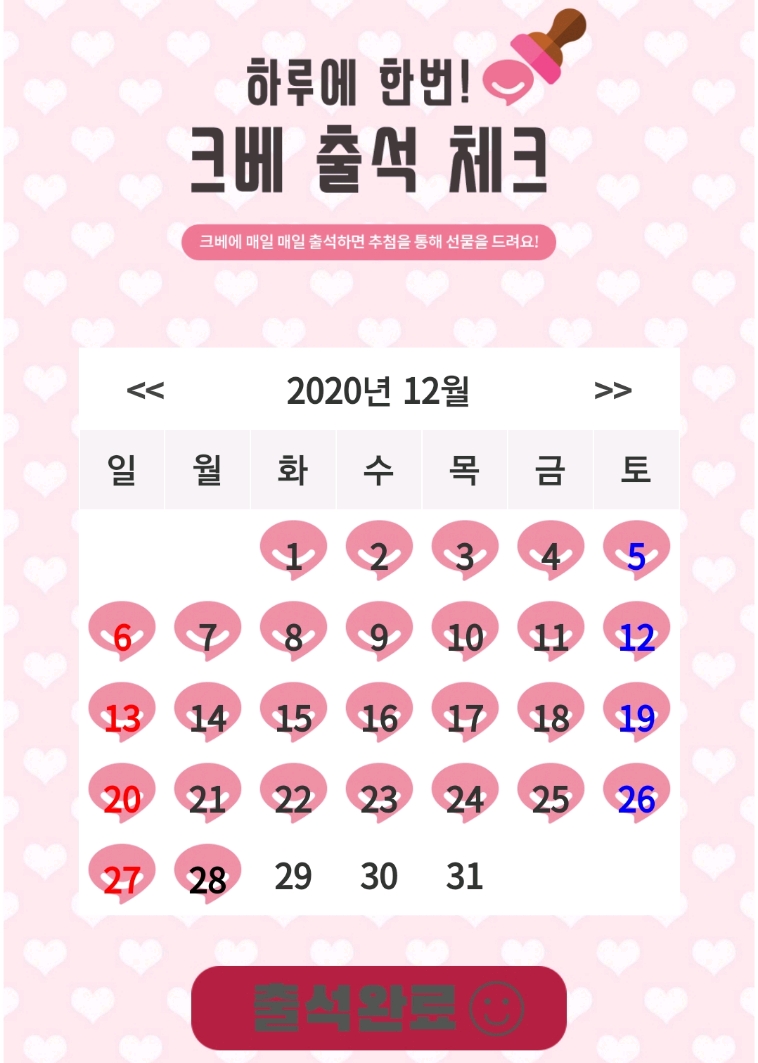Image resolution: width=758 pixels, height=1063 pixels.
Task: Go to the next month with >>
Action: click(612, 391)
